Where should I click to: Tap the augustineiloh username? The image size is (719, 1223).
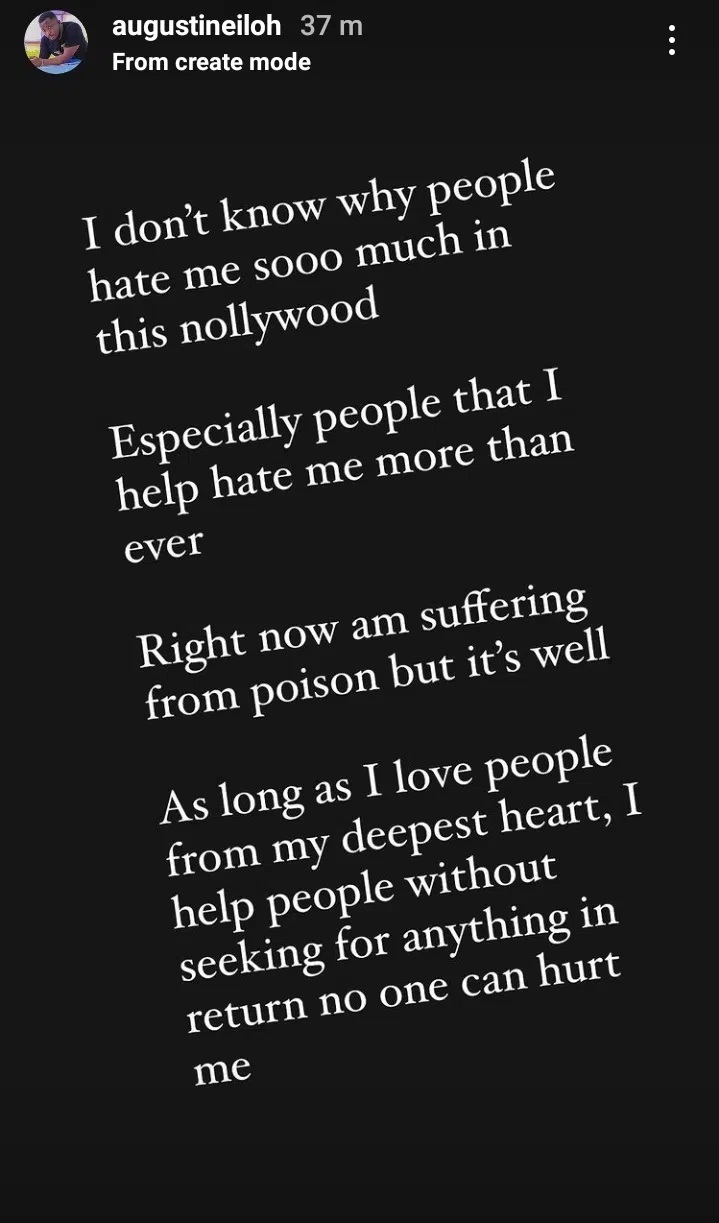point(197,26)
